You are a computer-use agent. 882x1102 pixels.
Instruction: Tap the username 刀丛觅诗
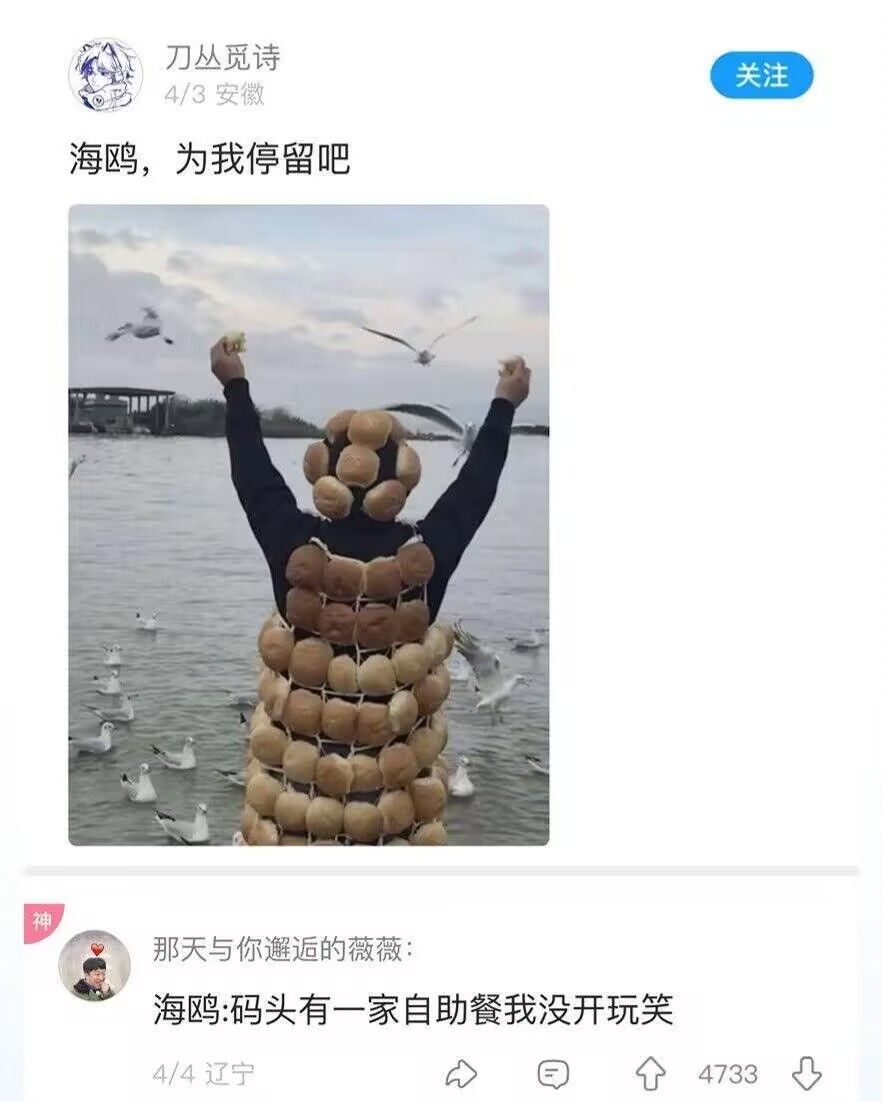tap(222, 58)
